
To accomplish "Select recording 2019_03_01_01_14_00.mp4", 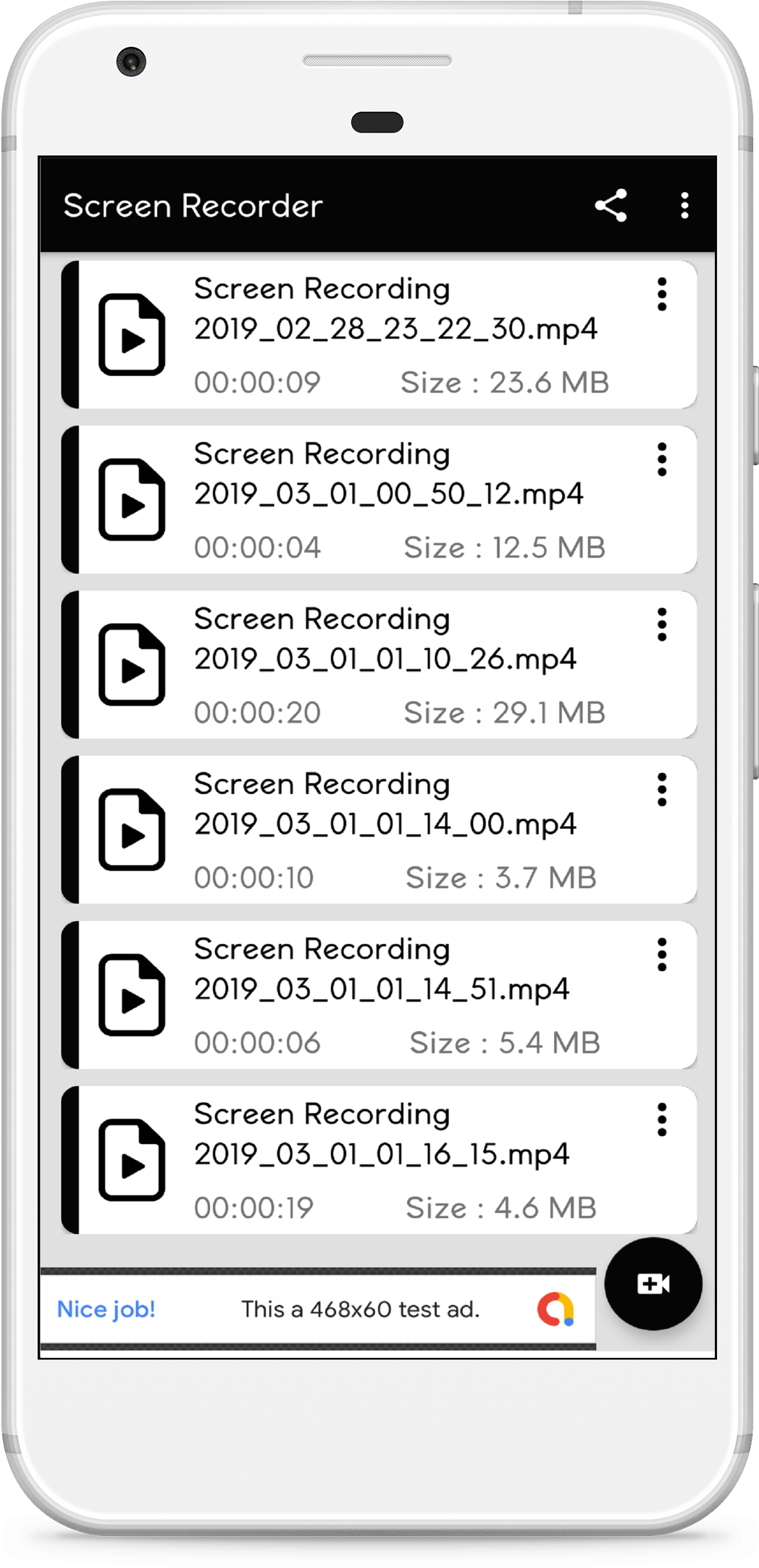I will tap(379, 830).
